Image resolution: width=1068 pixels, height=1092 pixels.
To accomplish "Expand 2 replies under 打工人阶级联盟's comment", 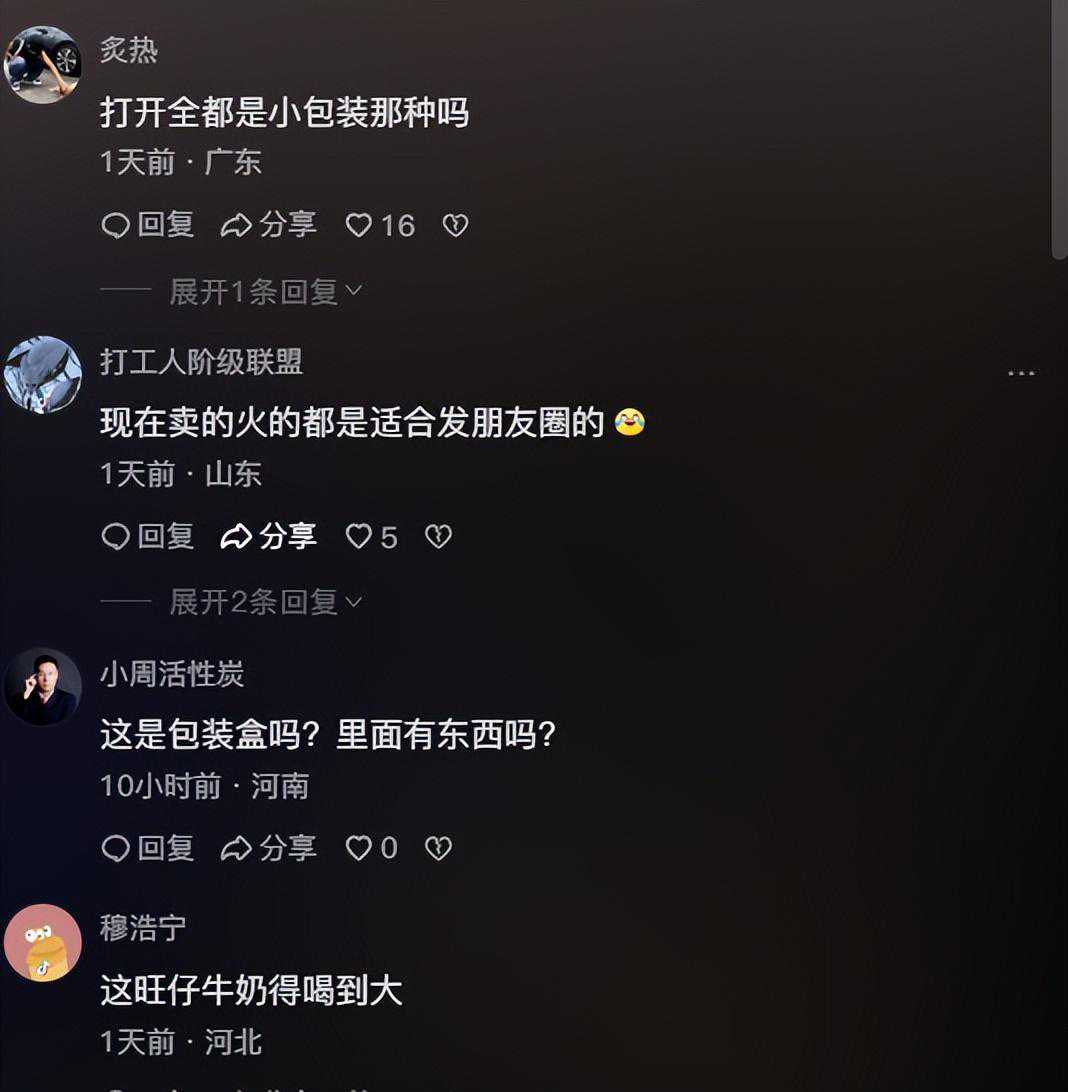I will tap(265, 602).
